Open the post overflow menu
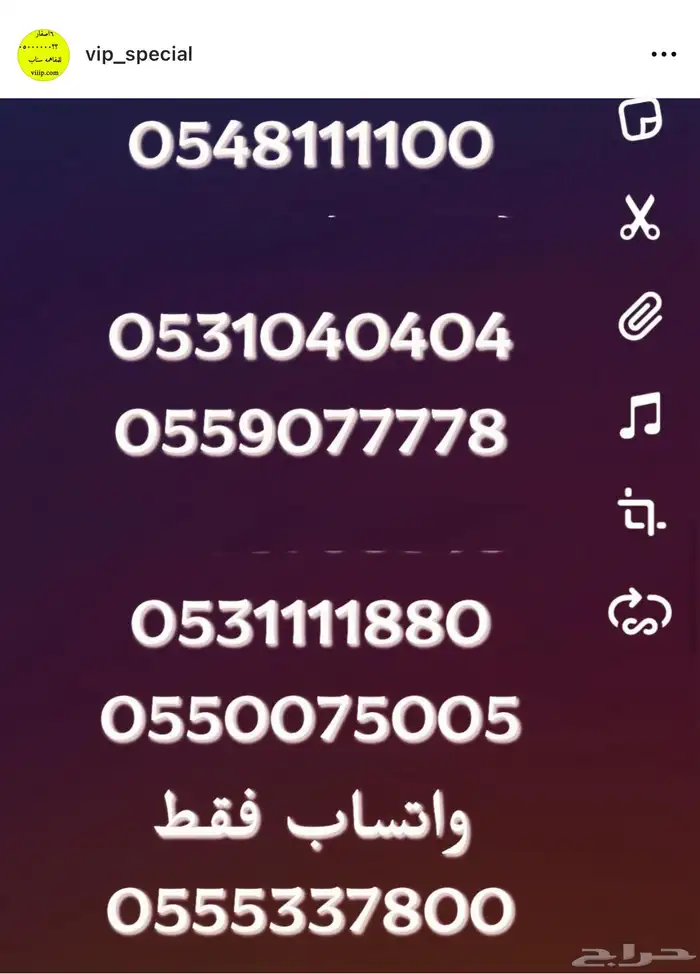 [664, 54]
